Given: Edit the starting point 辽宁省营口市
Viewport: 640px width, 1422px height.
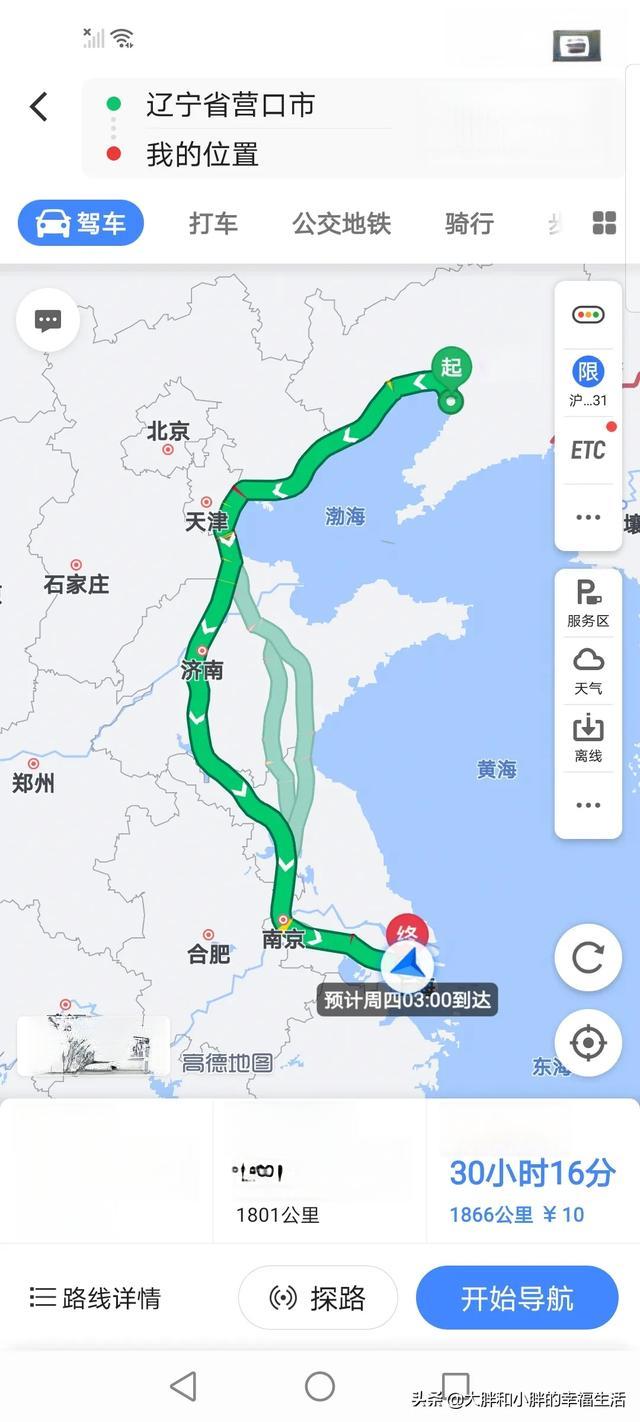Looking at the screenshot, I should [x=232, y=105].
